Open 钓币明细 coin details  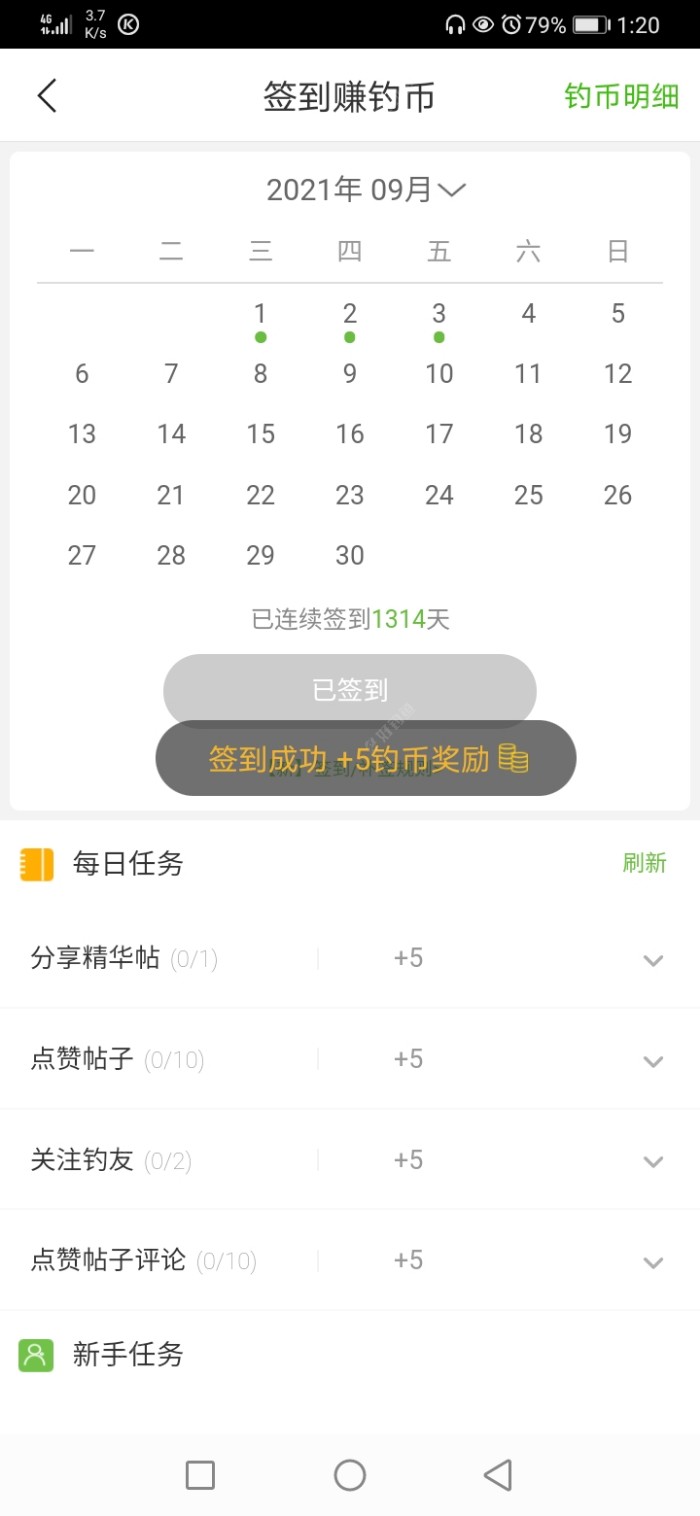pos(621,96)
